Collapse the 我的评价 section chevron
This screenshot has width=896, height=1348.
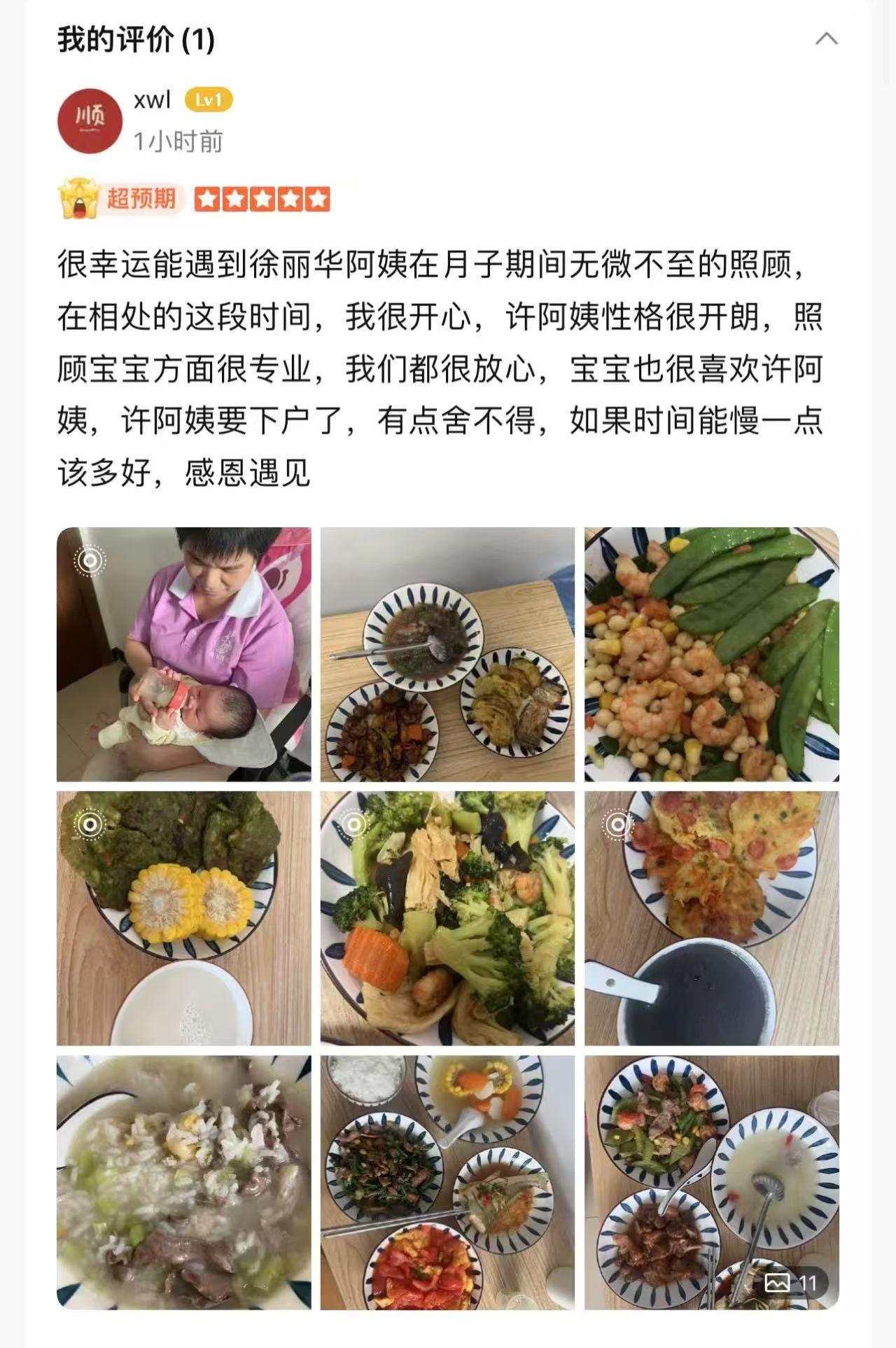click(826, 39)
